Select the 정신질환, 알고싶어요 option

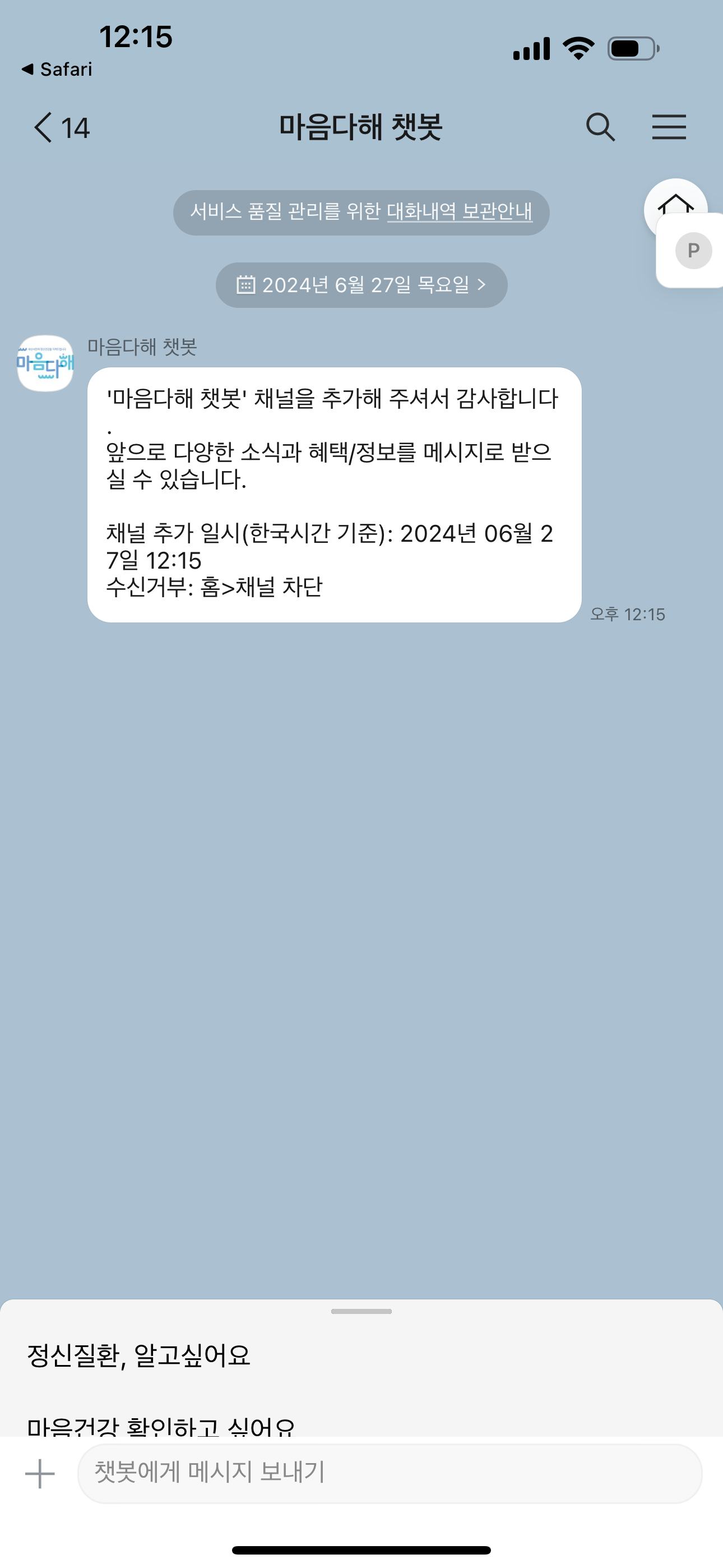139,1355
